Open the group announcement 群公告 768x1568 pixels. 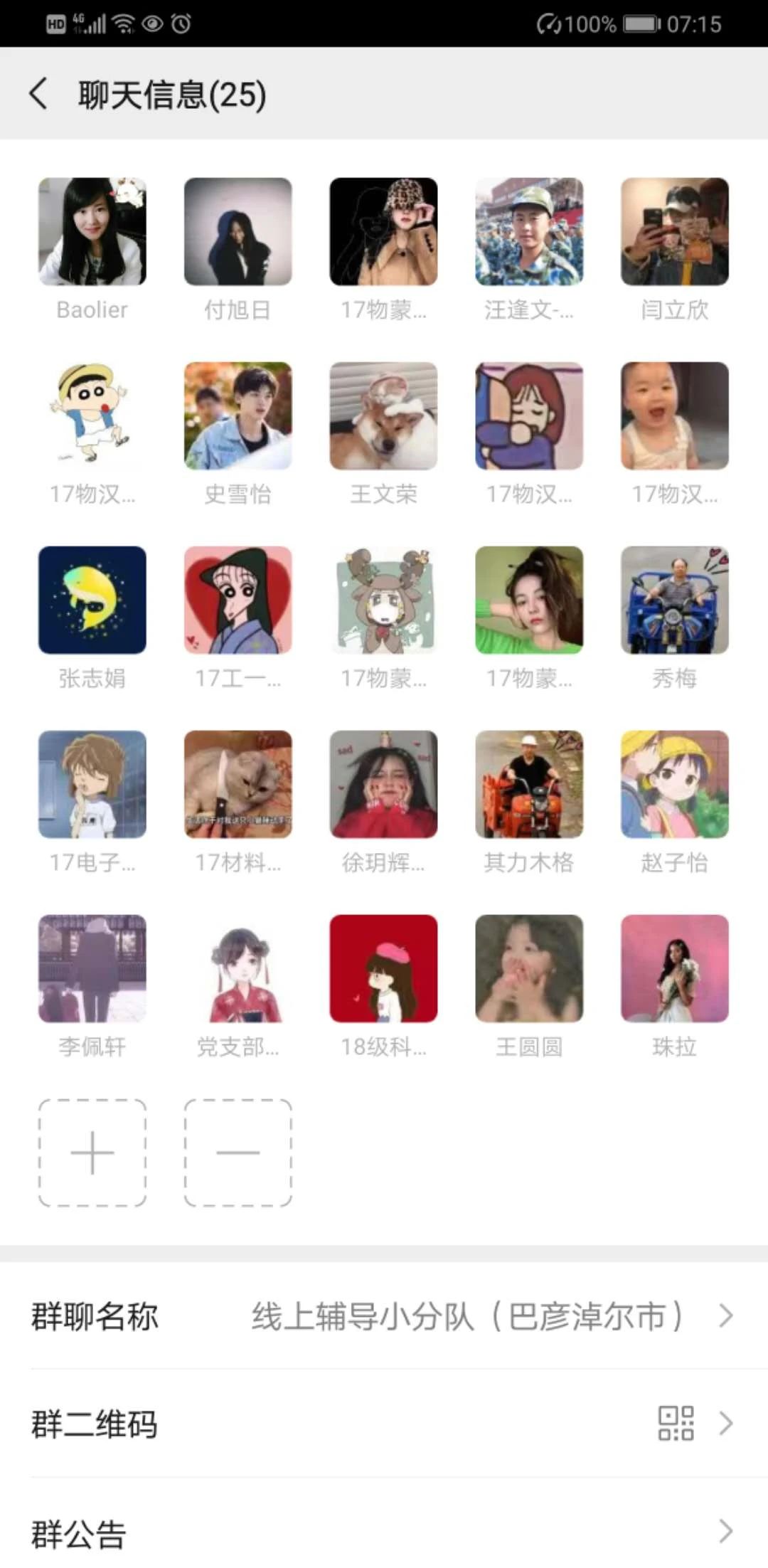coord(384,1532)
